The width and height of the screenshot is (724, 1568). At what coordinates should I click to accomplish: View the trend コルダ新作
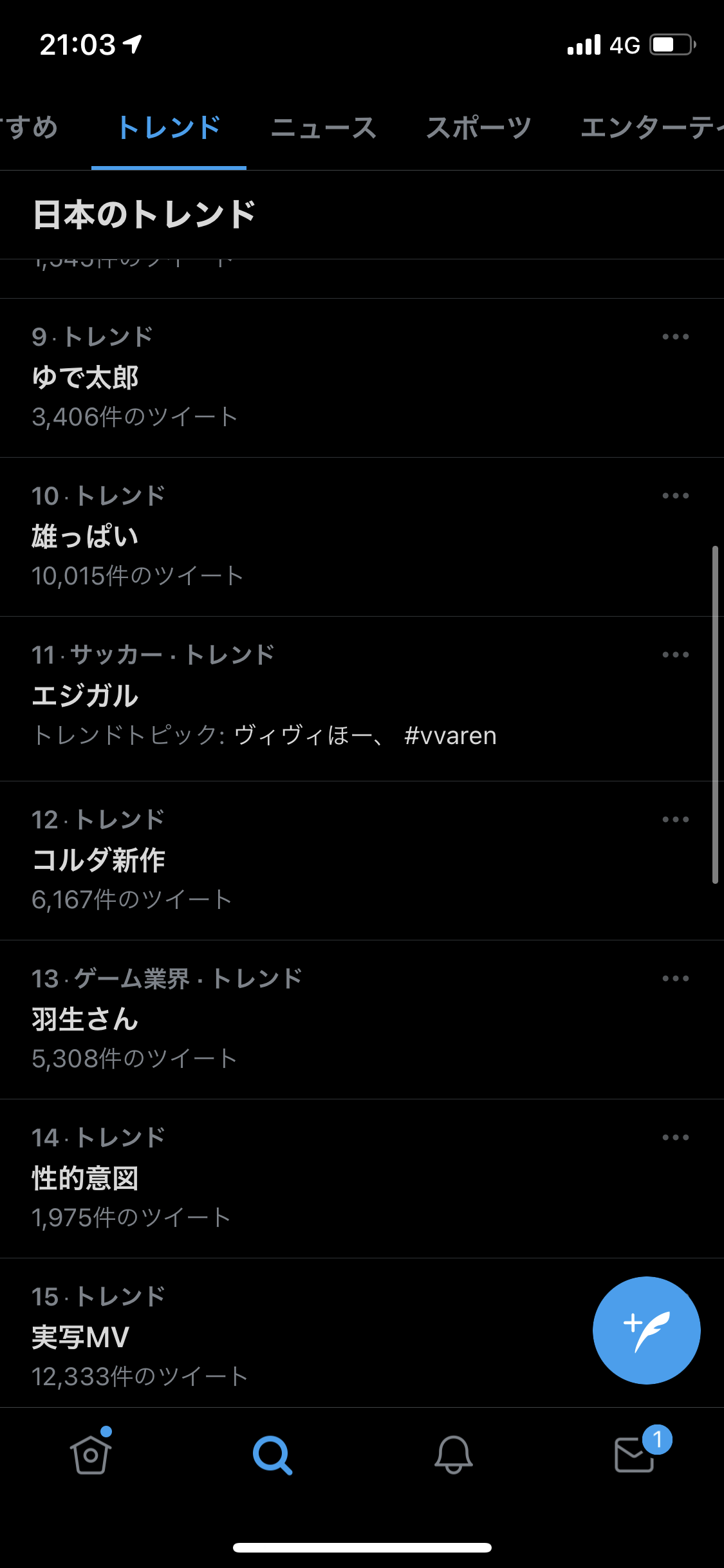pyautogui.click(x=99, y=860)
